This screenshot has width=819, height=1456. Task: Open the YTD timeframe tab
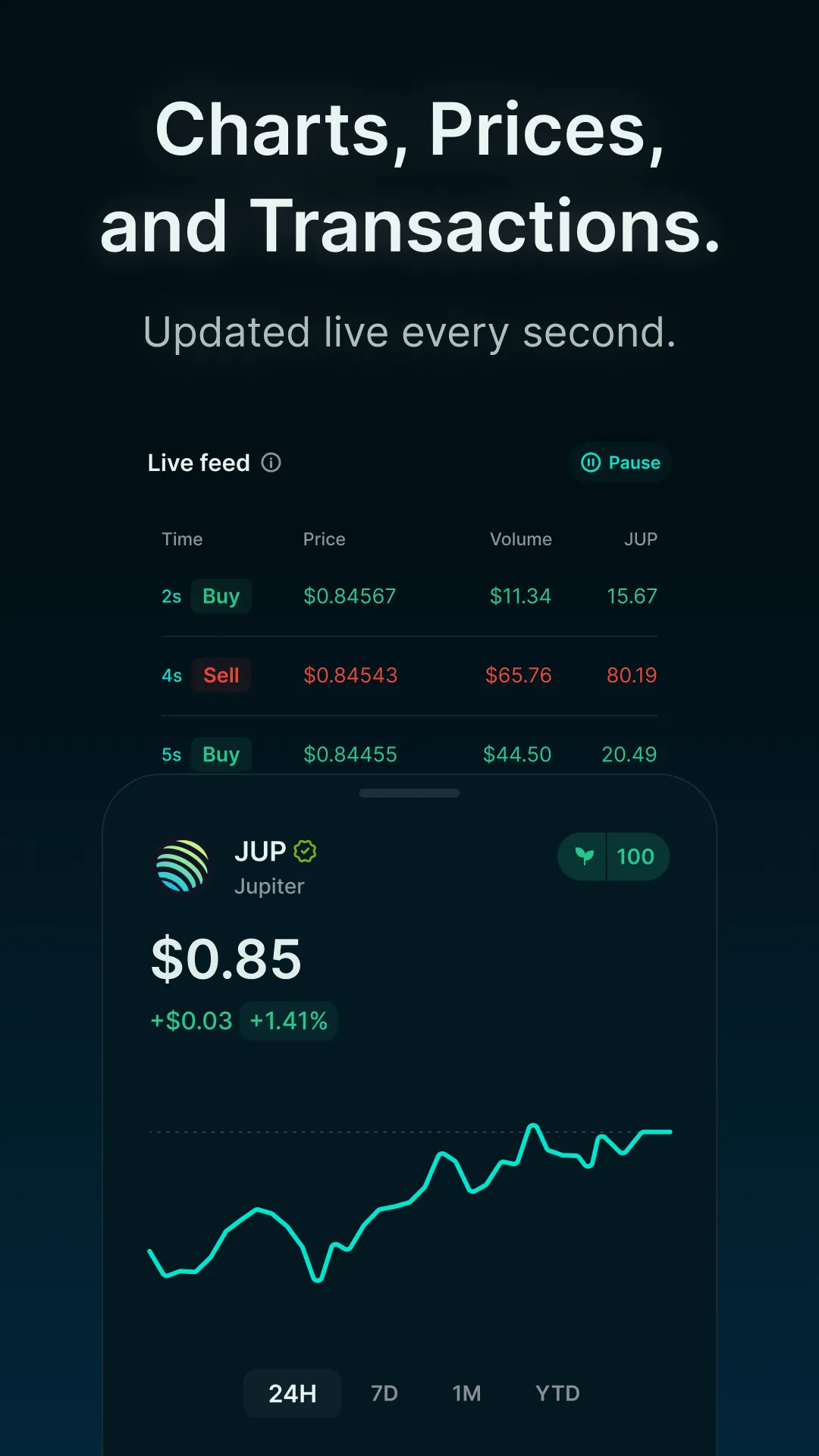point(556,1393)
